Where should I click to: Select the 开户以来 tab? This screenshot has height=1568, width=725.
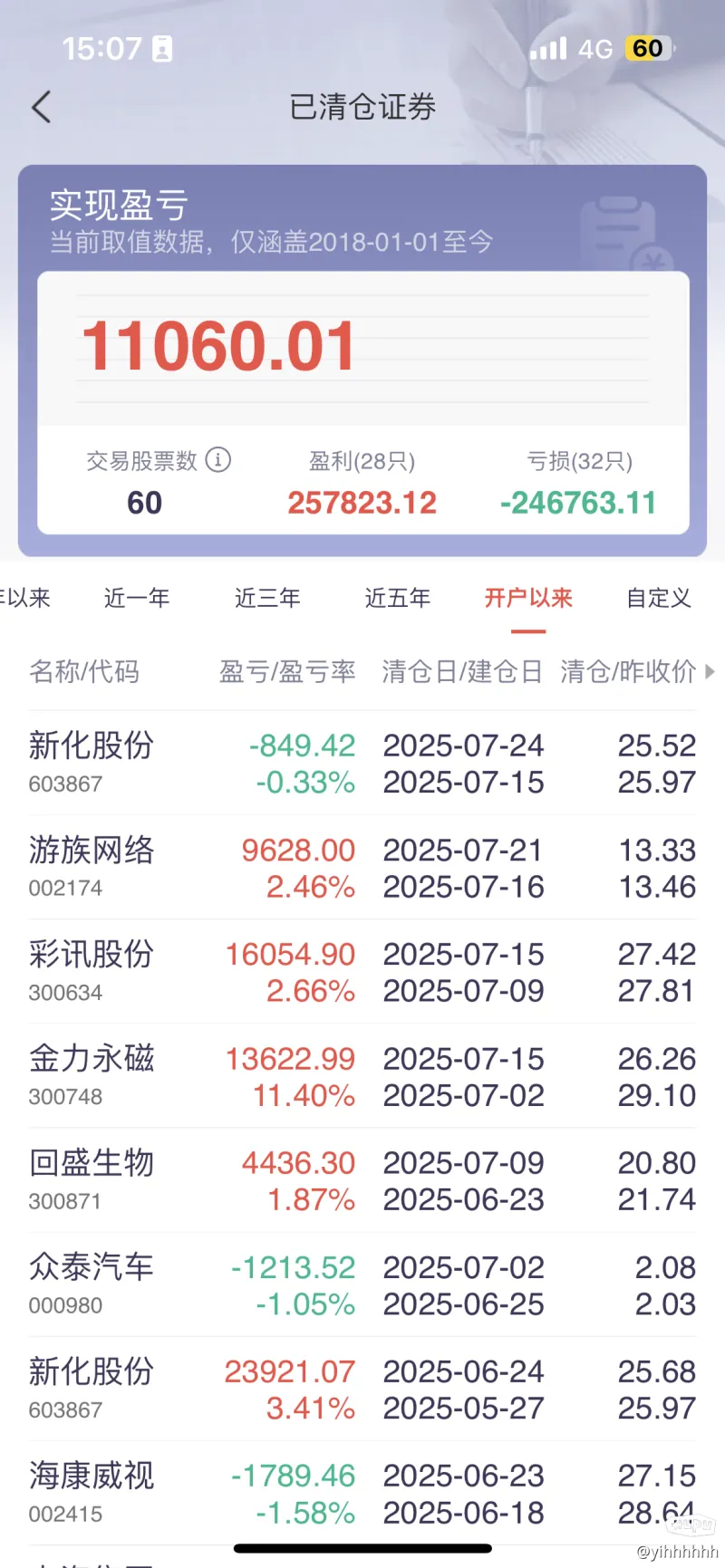point(528,598)
